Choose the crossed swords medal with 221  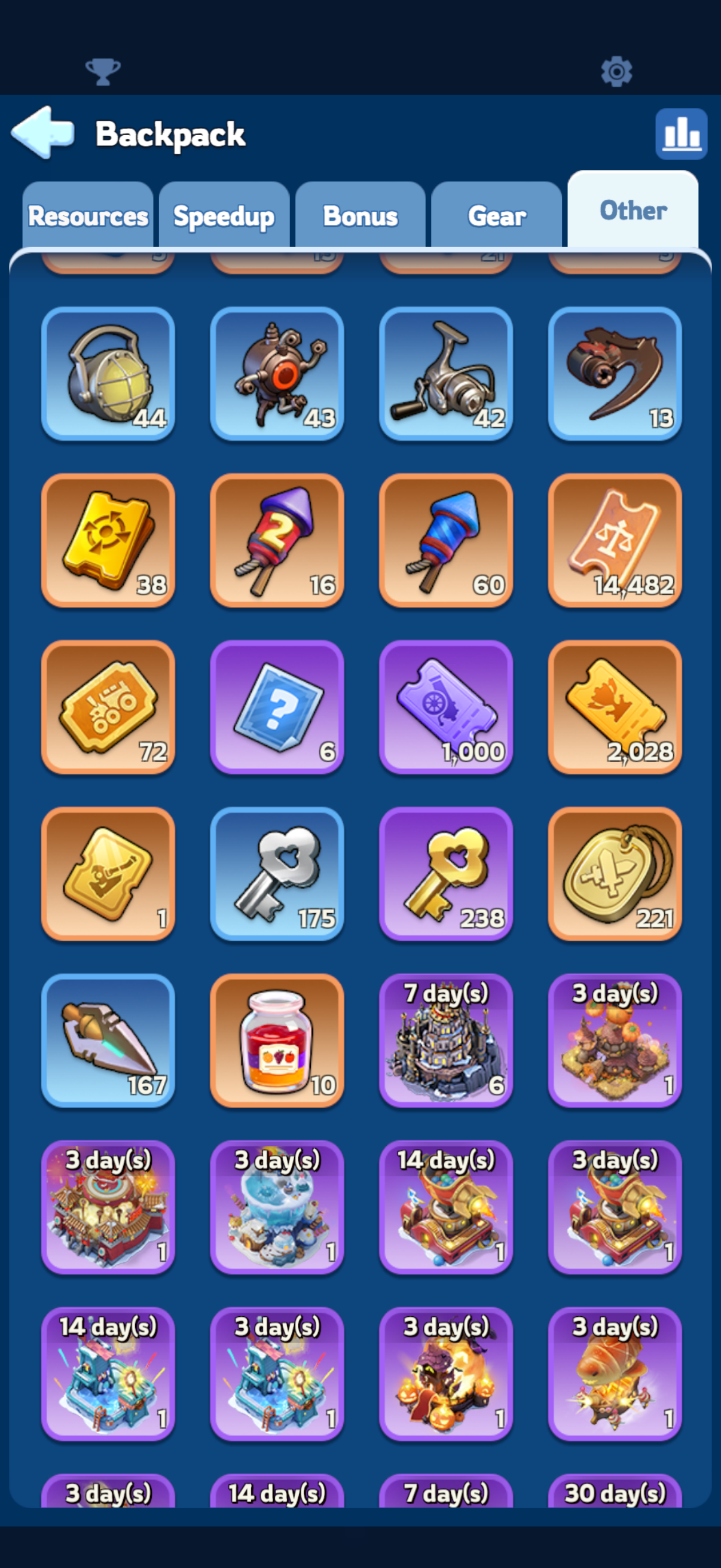click(615, 874)
